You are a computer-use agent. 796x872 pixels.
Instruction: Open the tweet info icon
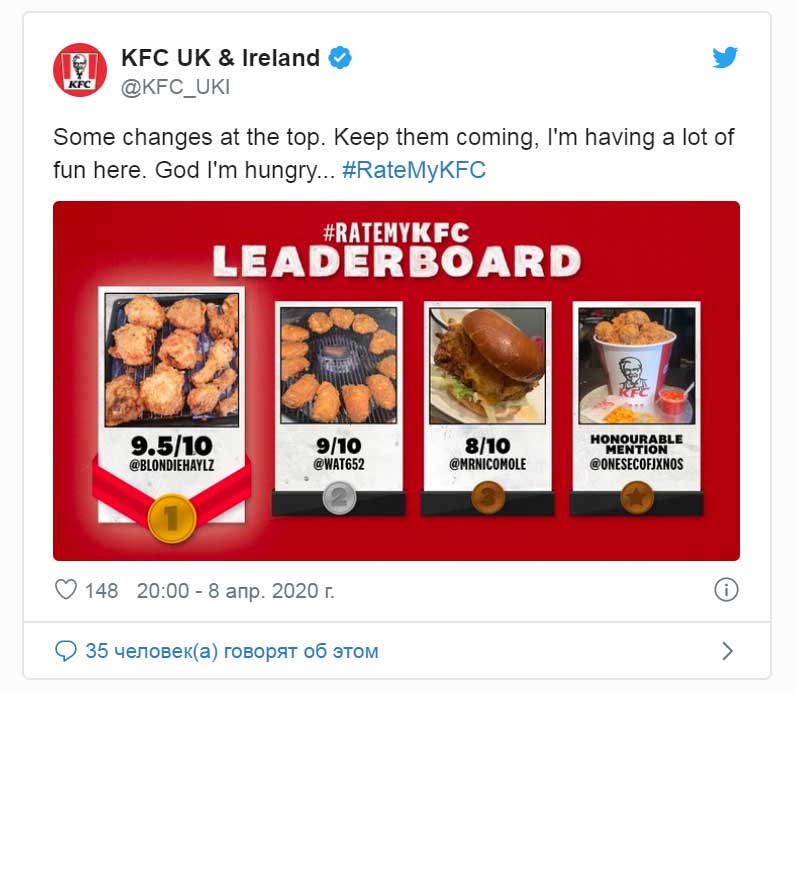coord(726,590)
